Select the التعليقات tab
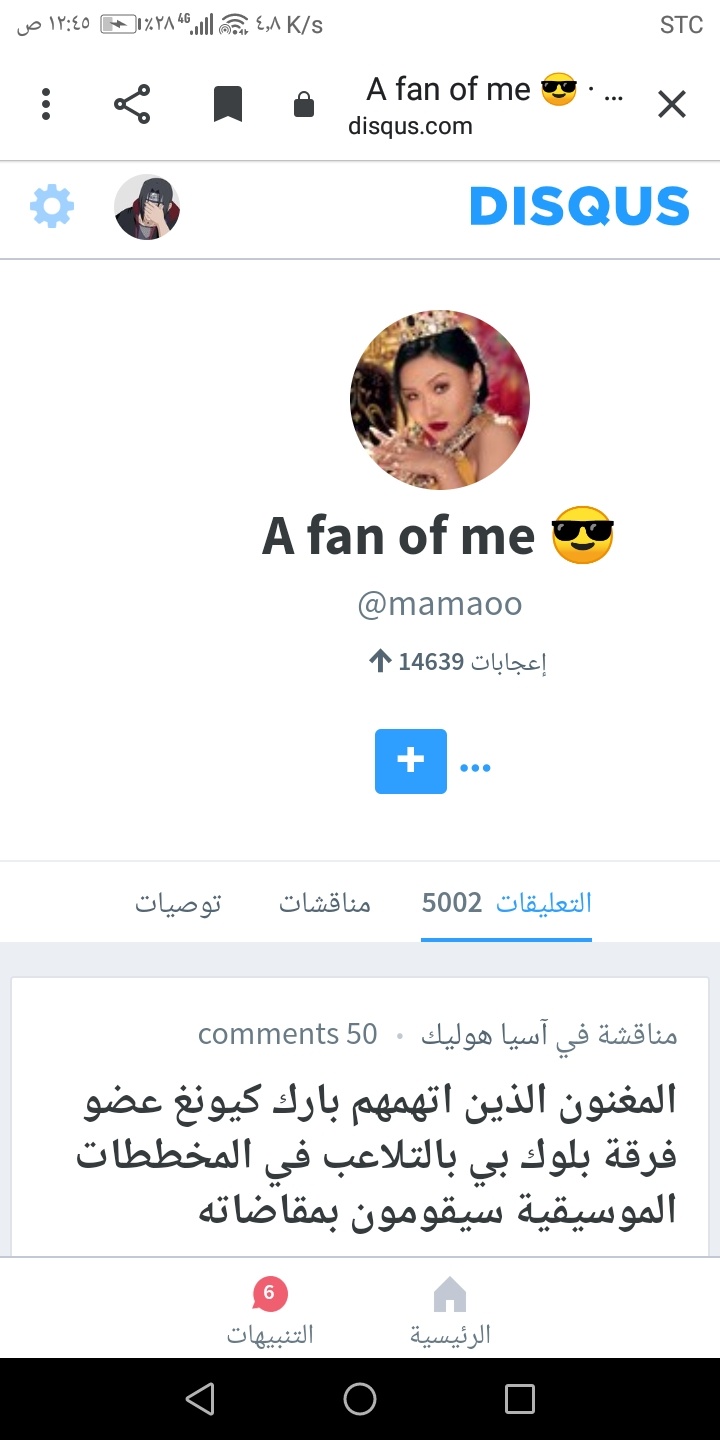The width and height of the screenshot is (720, 1440). click(506, 903)
